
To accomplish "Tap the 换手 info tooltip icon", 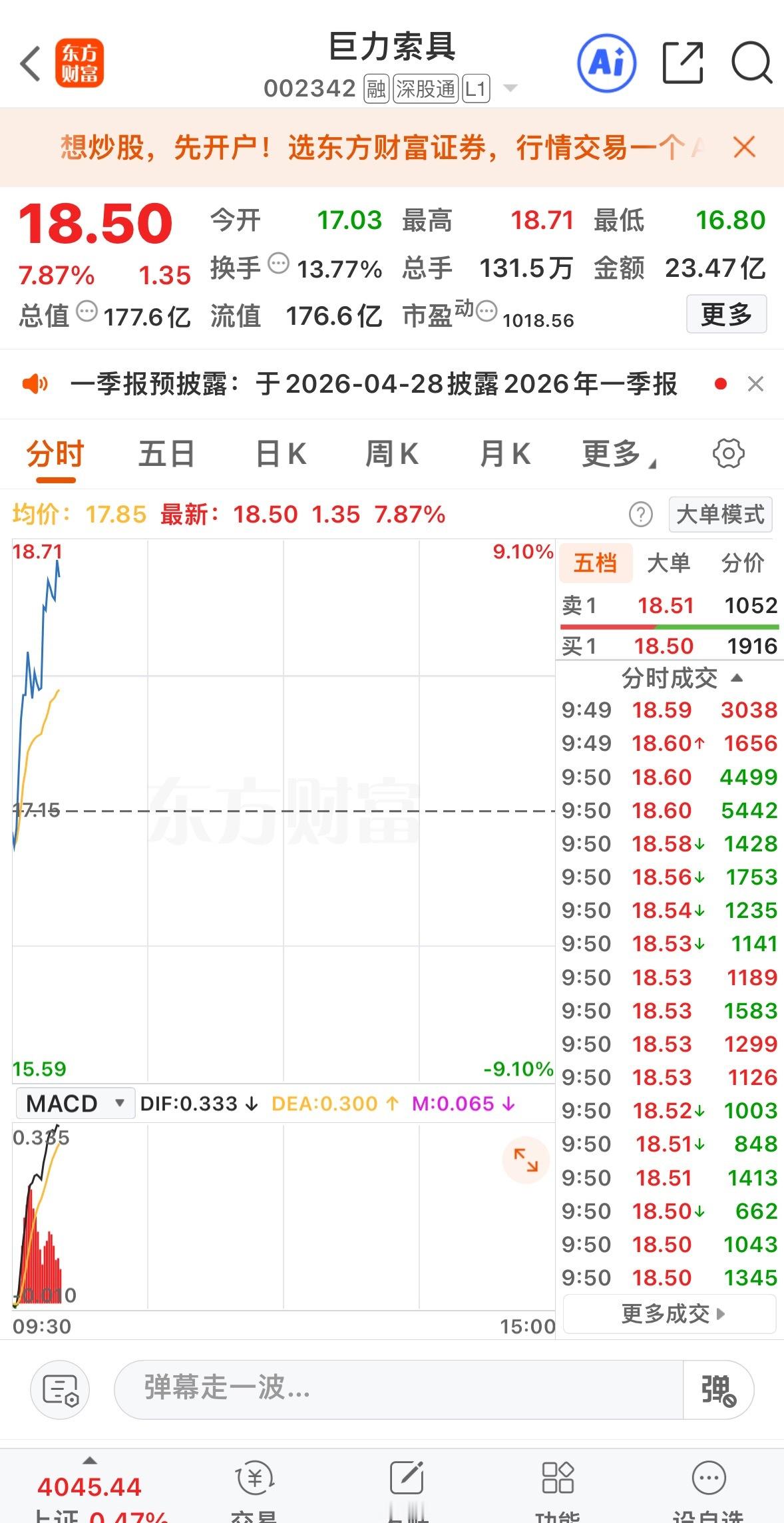I will tap(276, 264).
